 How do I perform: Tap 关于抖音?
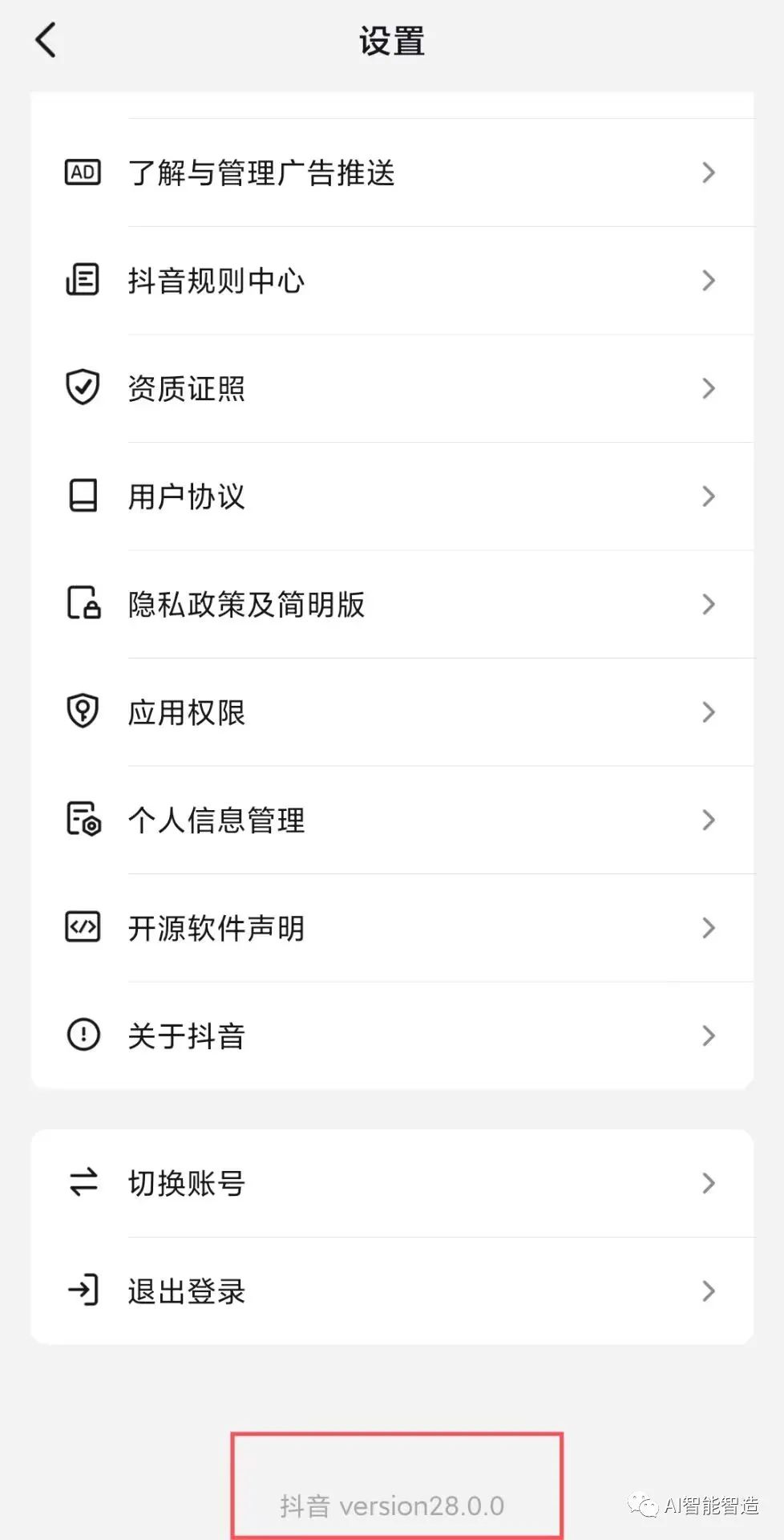pyautogui.click(x=391, y=1035)
